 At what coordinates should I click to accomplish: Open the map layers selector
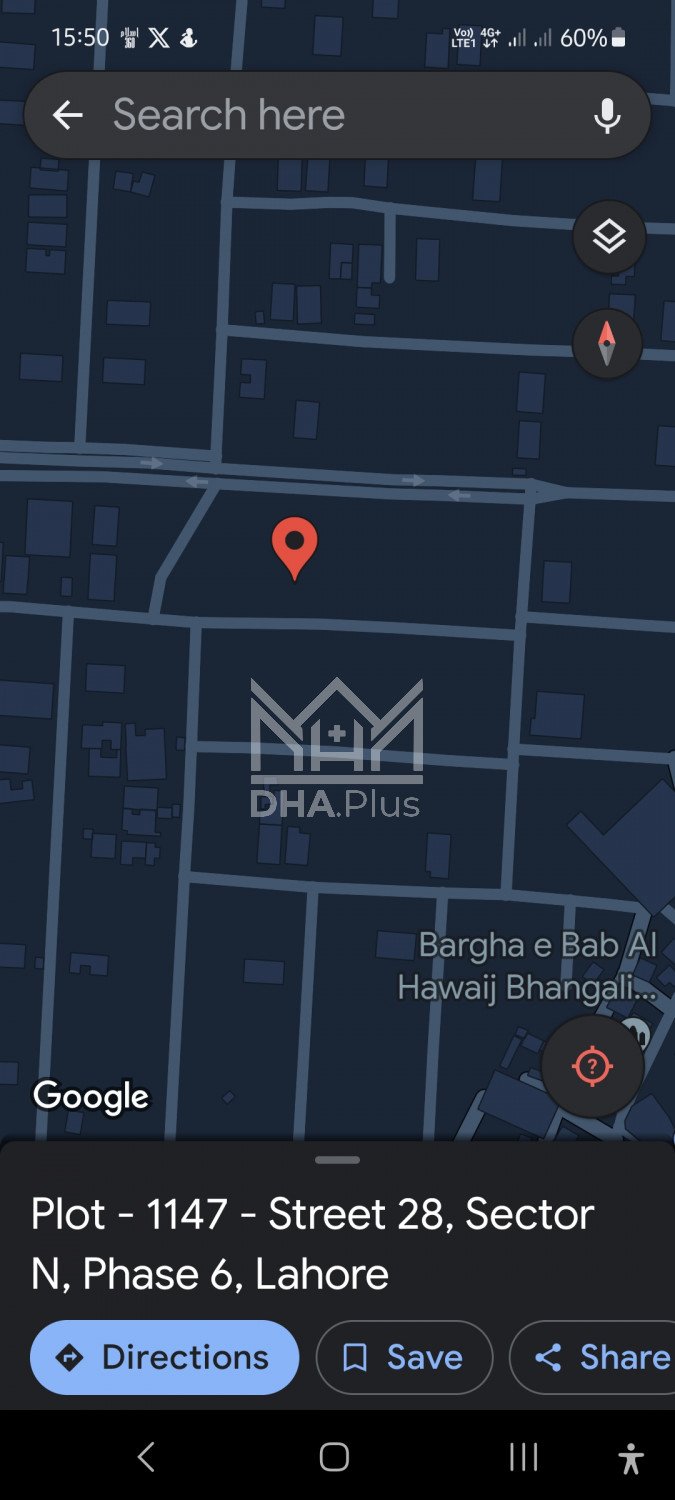tap(608, 237)
